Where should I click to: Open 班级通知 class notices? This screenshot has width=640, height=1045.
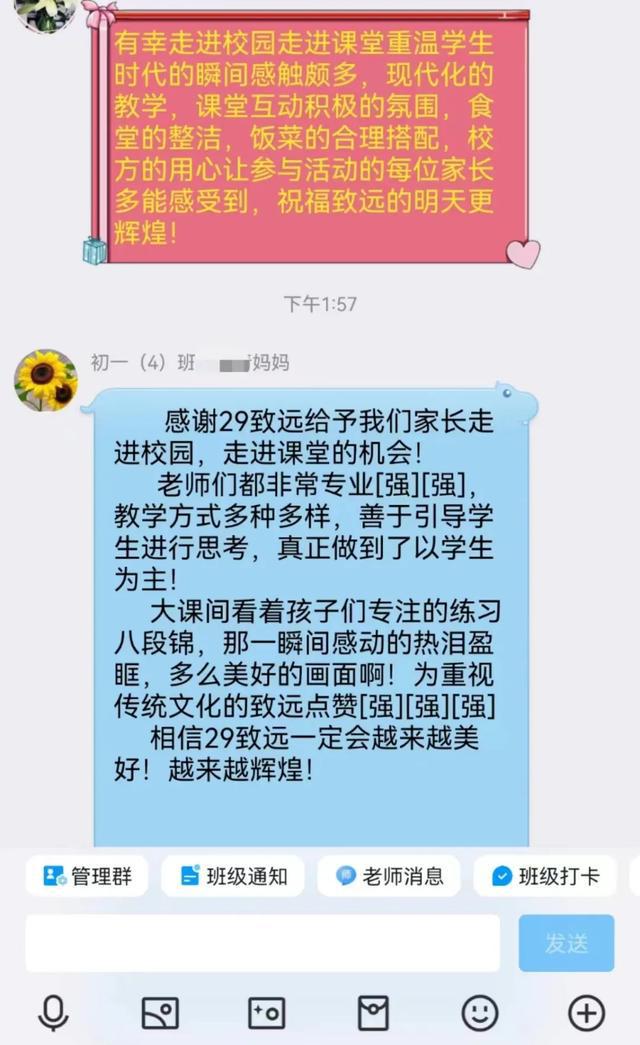233,877
